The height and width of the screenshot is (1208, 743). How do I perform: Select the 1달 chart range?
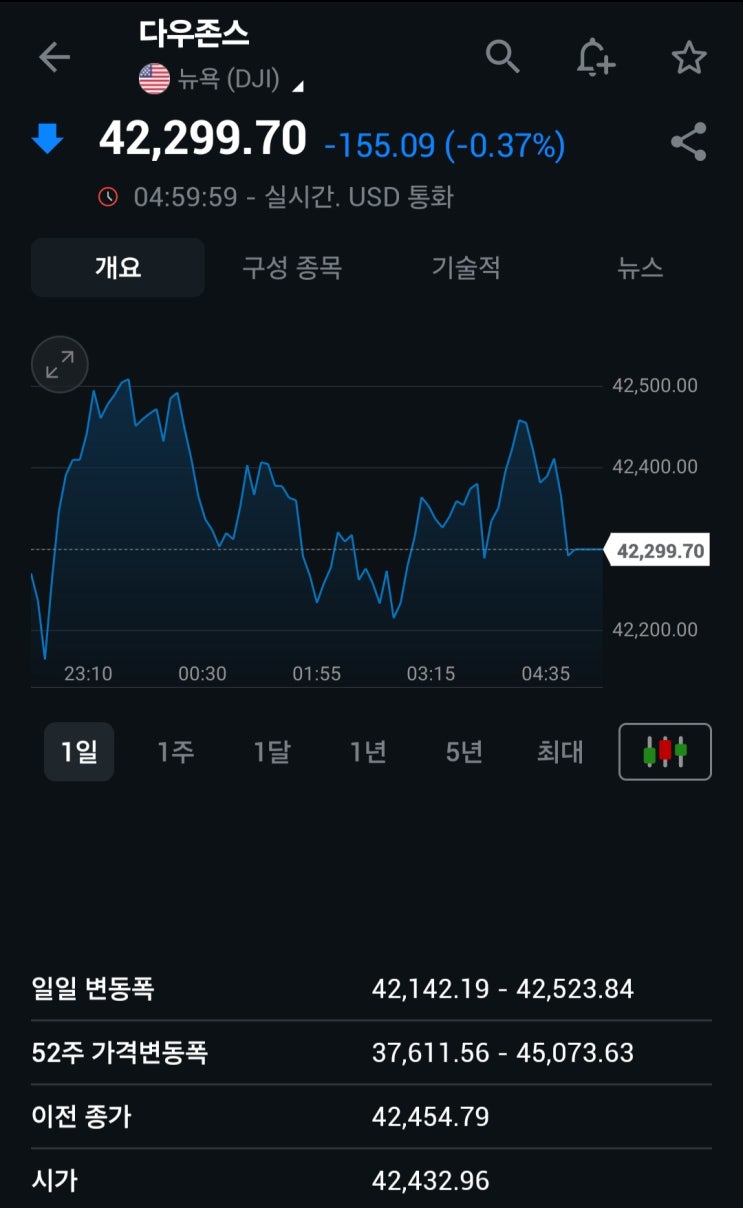[x=271, y=752]
